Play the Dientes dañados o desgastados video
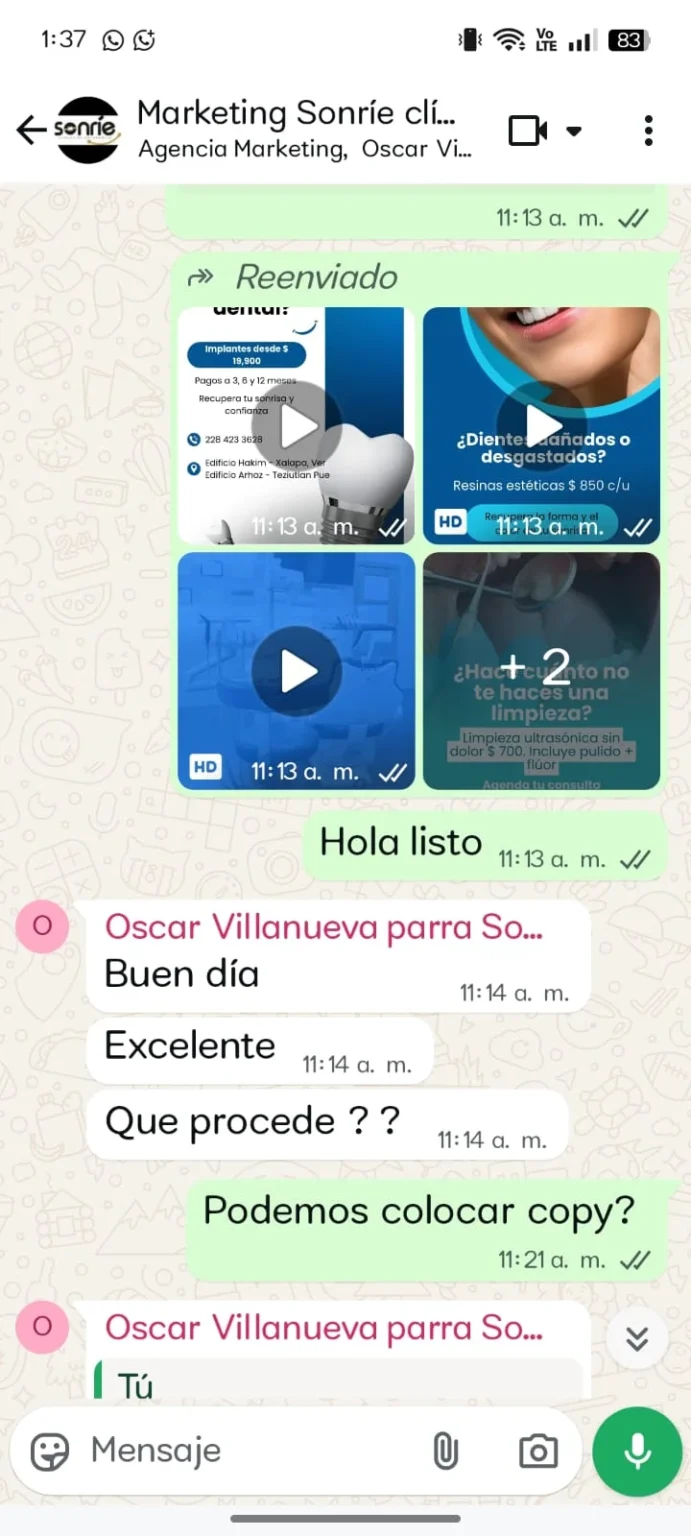 pyautogui.click(x=541, y=426)
